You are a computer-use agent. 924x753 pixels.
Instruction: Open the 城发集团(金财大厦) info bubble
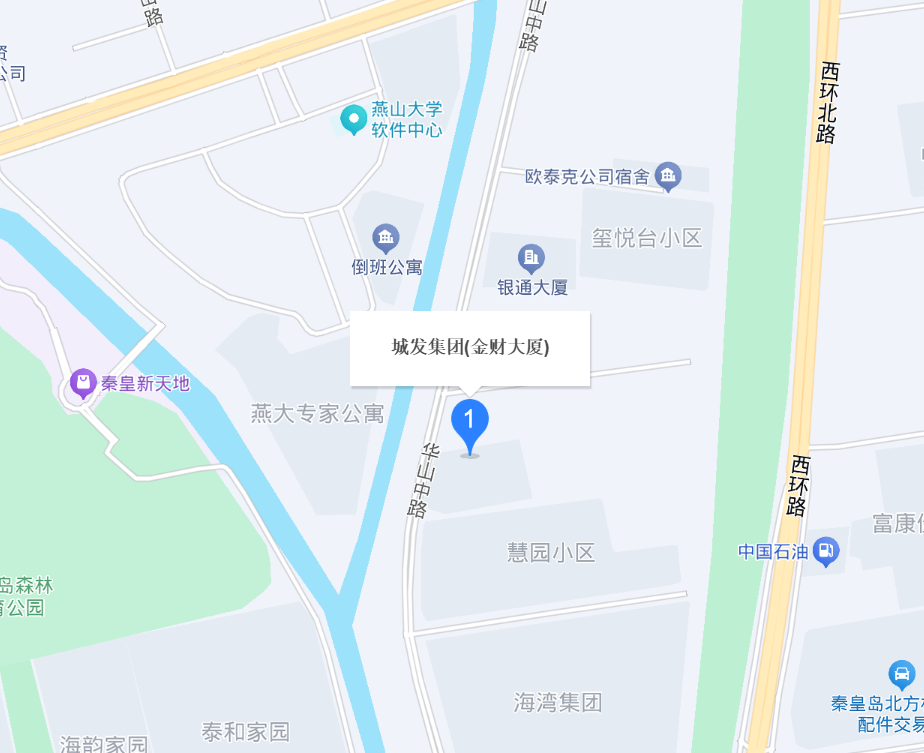pos(470,348)
